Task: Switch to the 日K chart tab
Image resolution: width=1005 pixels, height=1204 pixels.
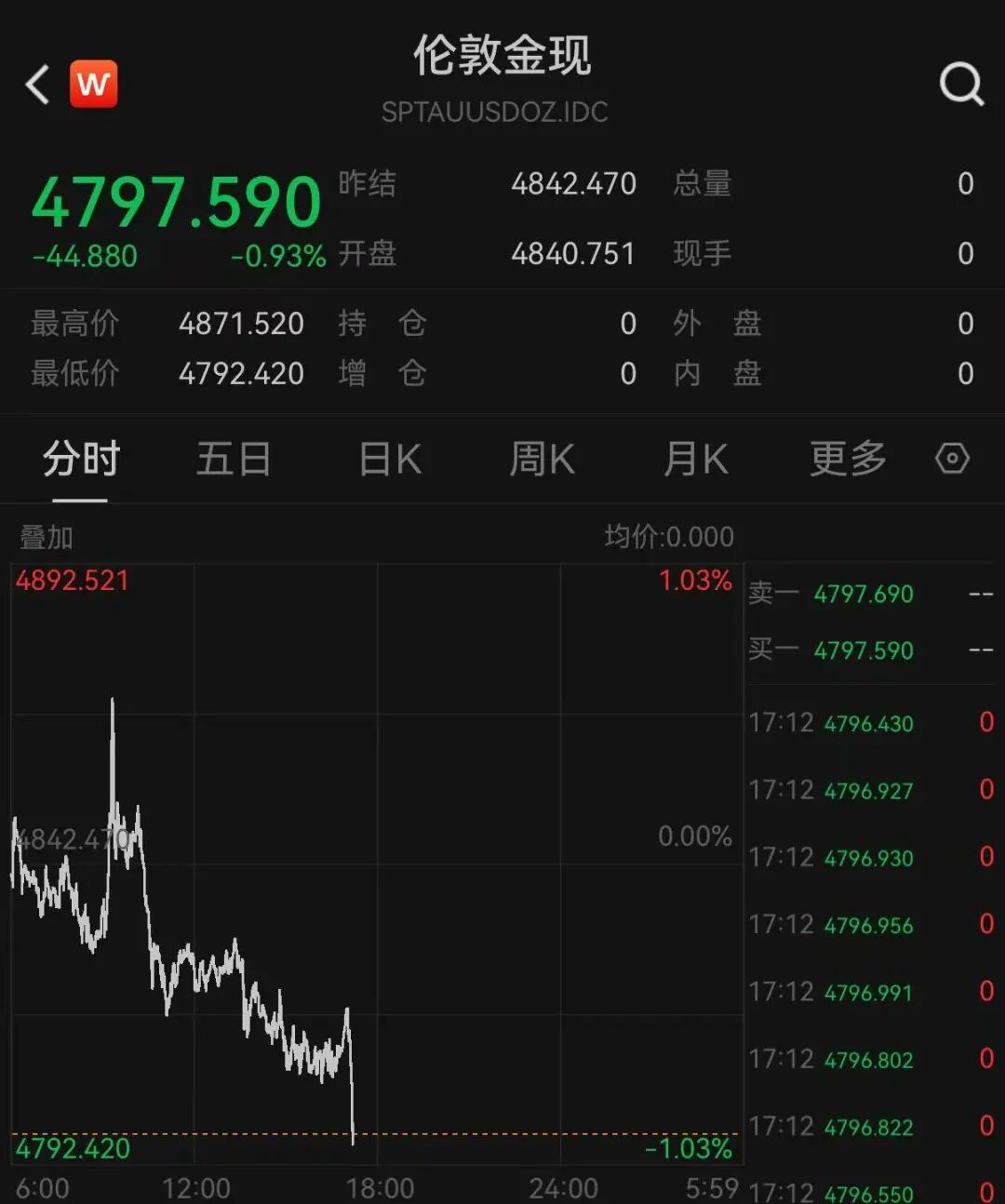Action: pyautogui.click(x=390, y=460)
